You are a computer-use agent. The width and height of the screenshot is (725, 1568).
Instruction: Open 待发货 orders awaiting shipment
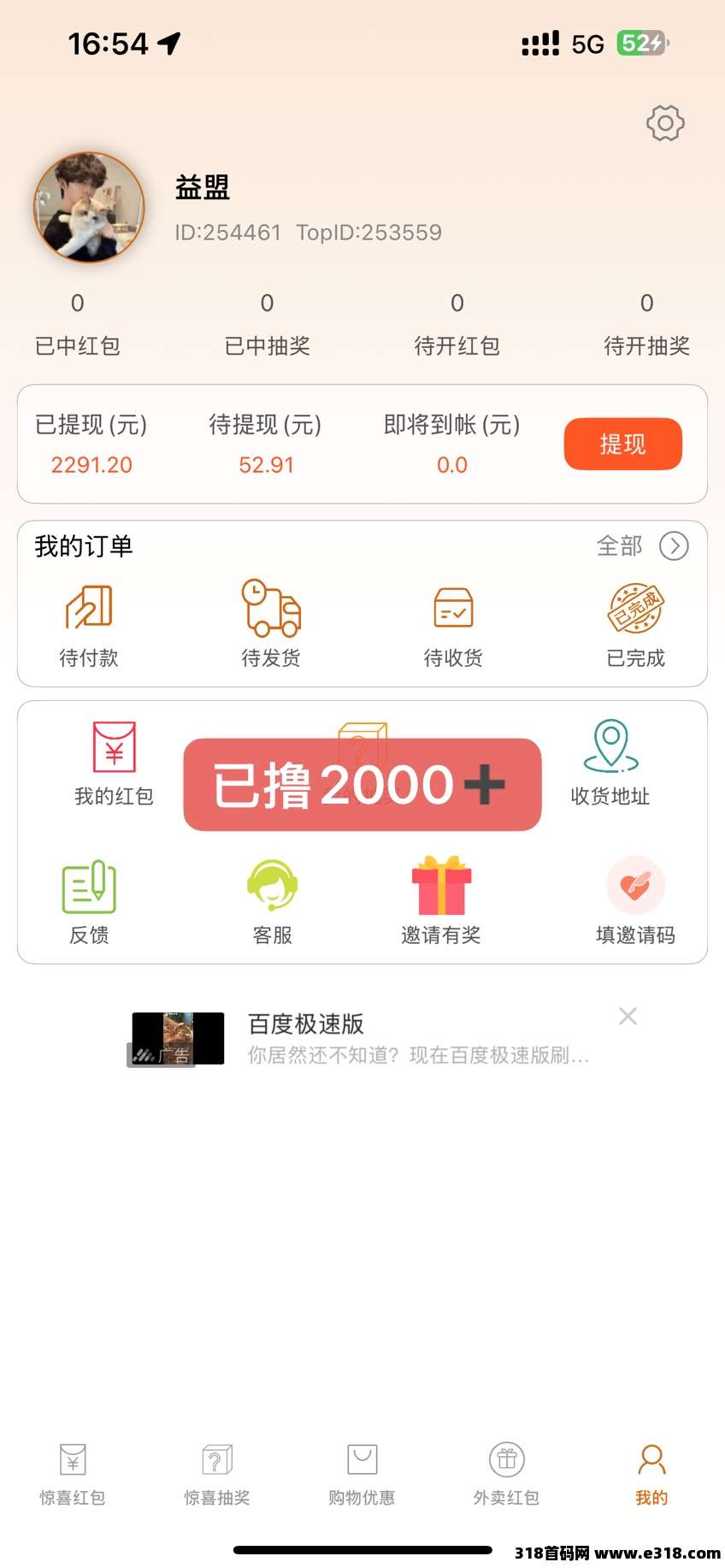271,624
